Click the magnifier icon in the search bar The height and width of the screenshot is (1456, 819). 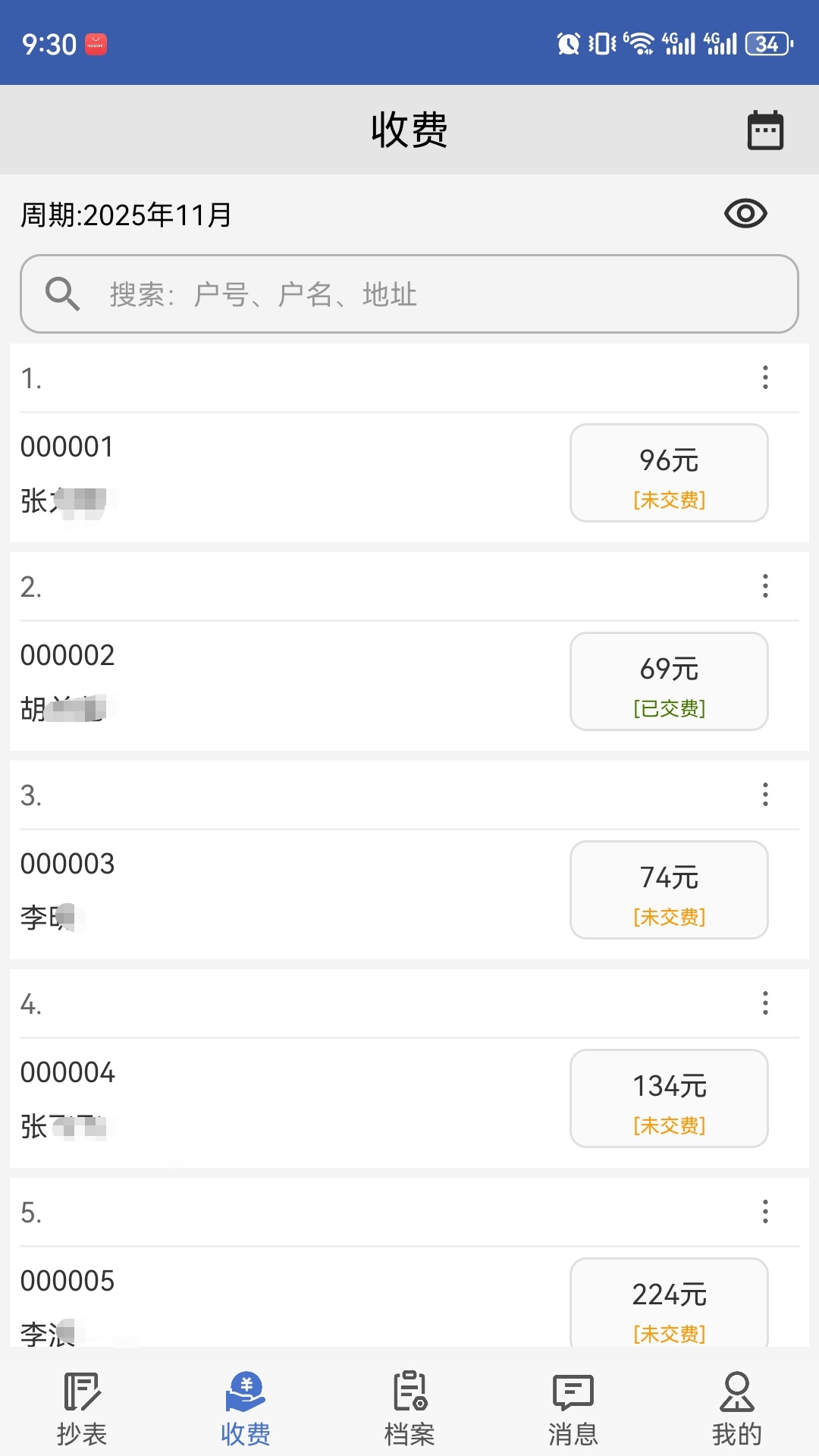pos(63,294)
